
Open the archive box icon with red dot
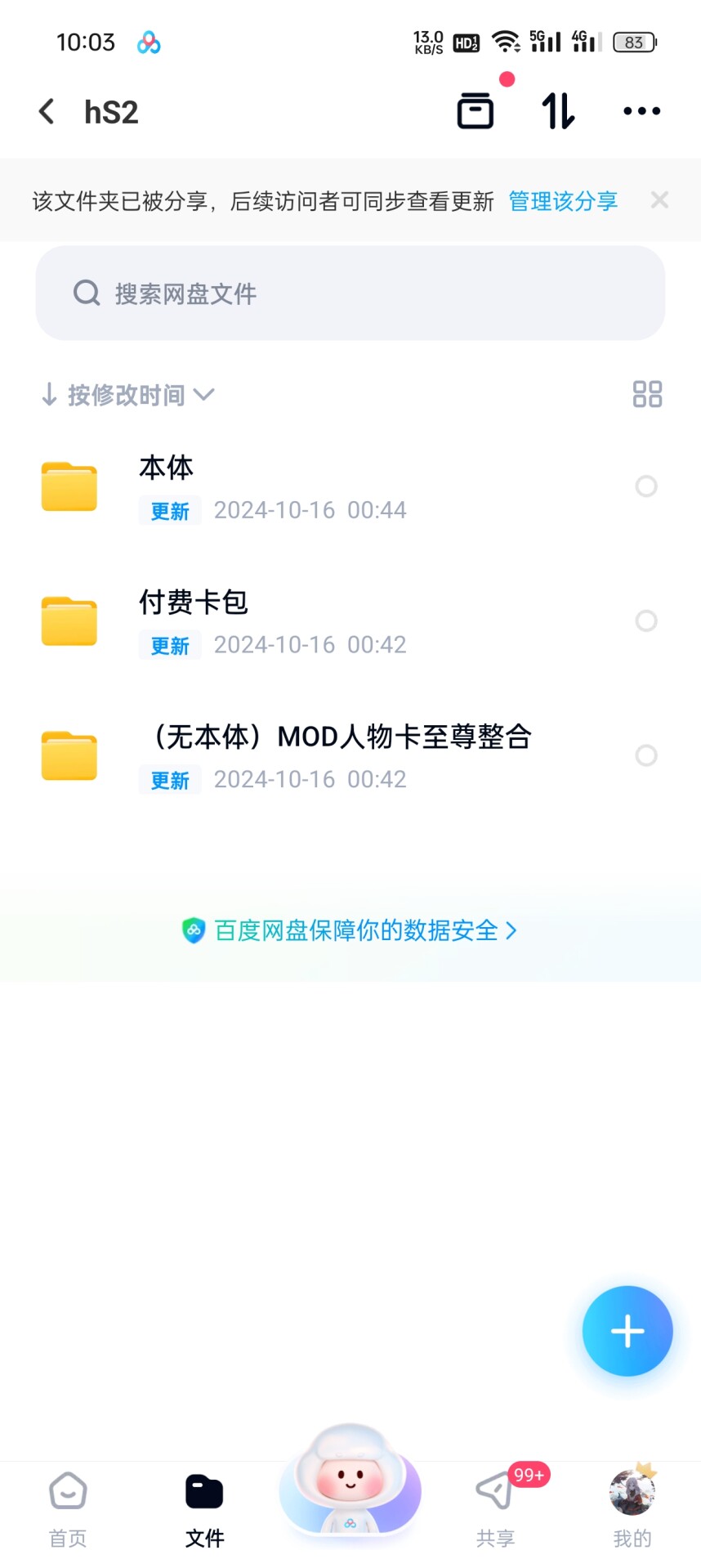476,110
